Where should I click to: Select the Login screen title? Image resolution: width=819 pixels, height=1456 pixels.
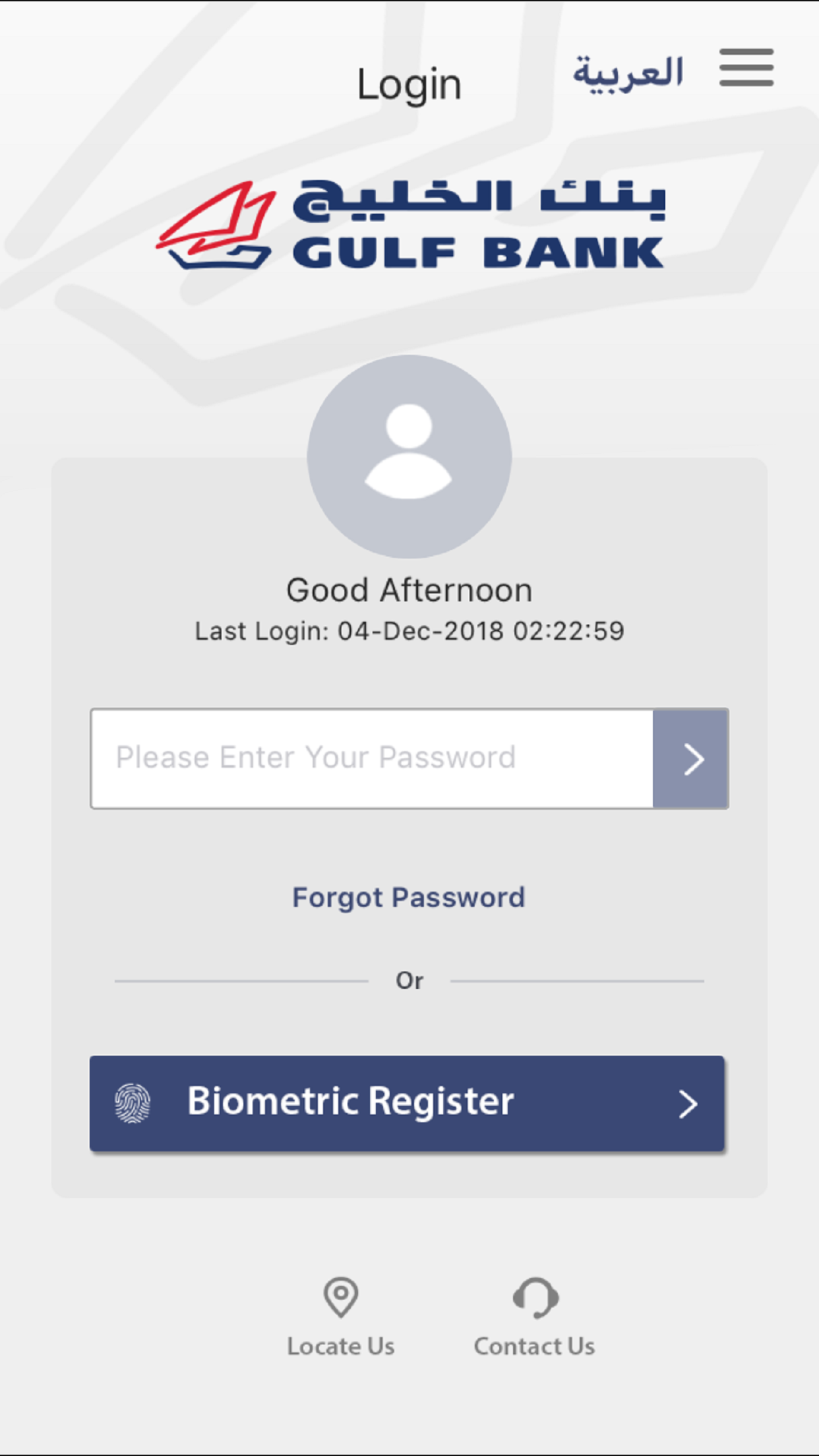click(x=409, y=82)
